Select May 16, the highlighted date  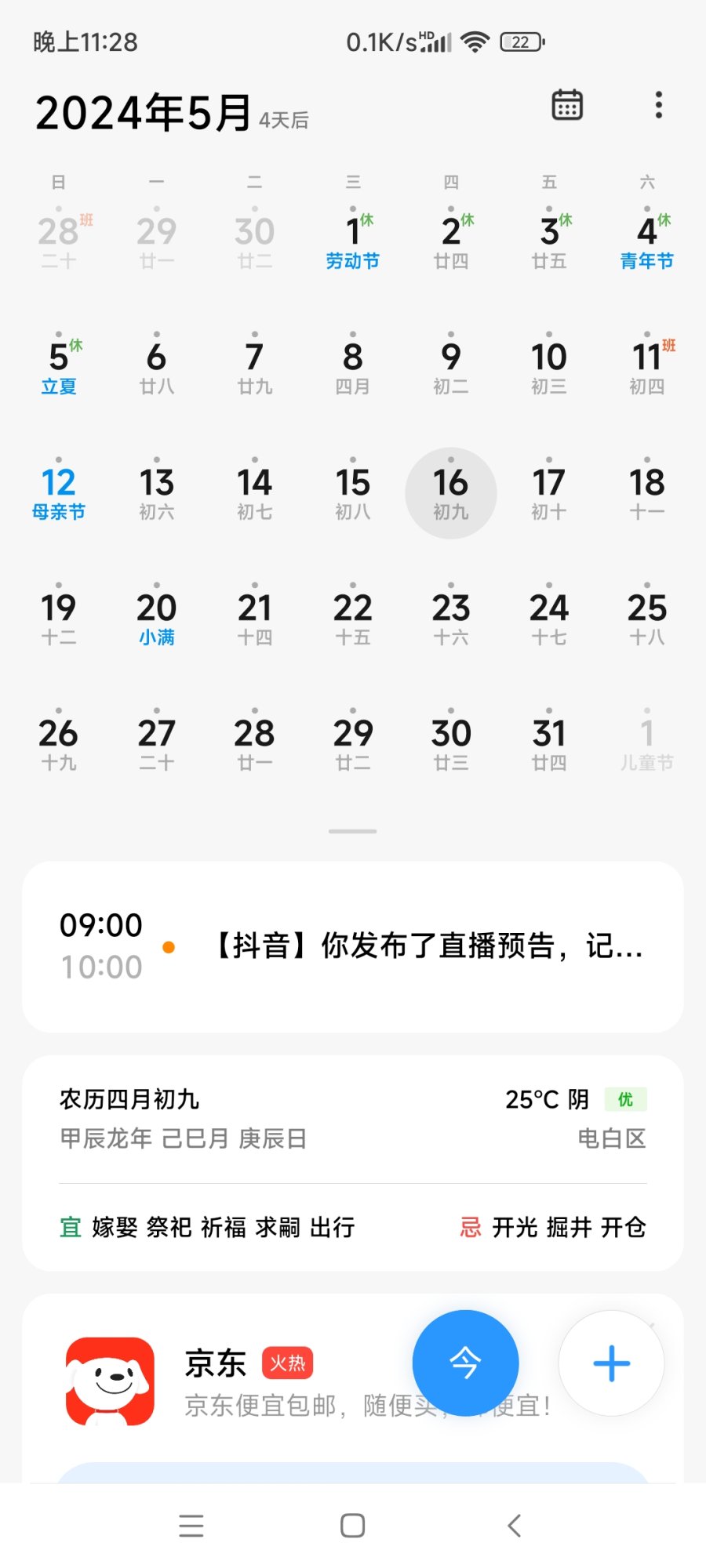tap(450, 492)
